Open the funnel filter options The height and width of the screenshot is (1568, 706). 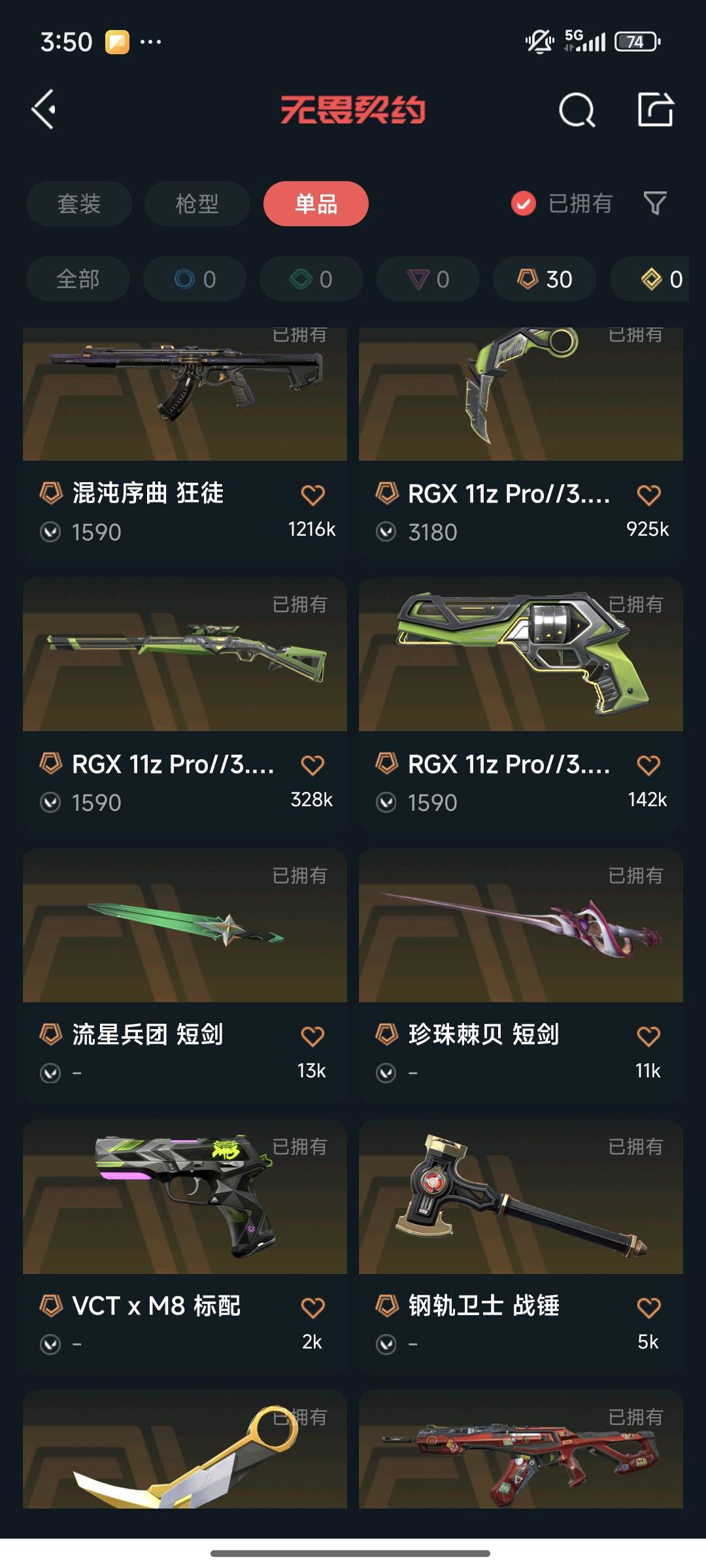[x=655, y=204]
